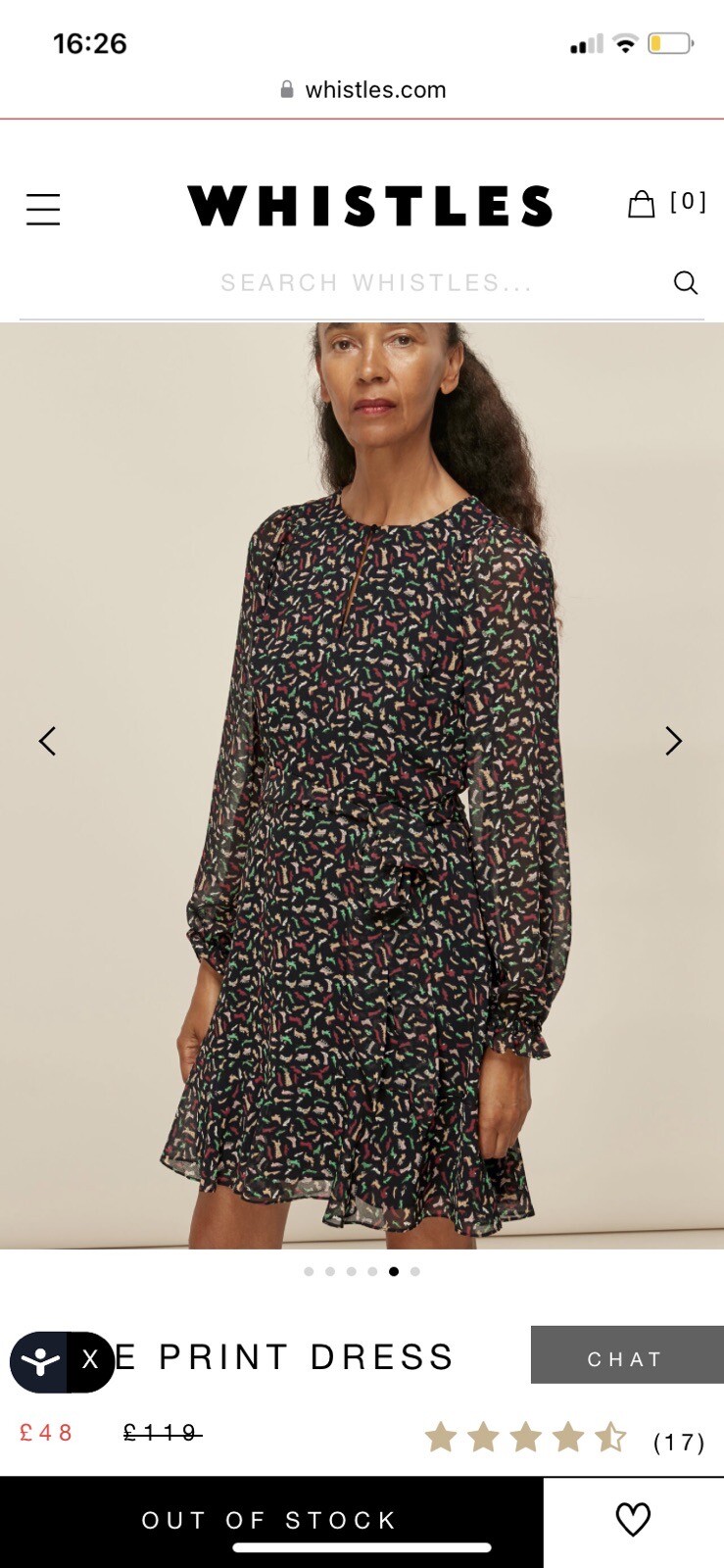Jump to the first image dot
This screenshot has width=724, height=1568.
click(x=309, y=1271)
